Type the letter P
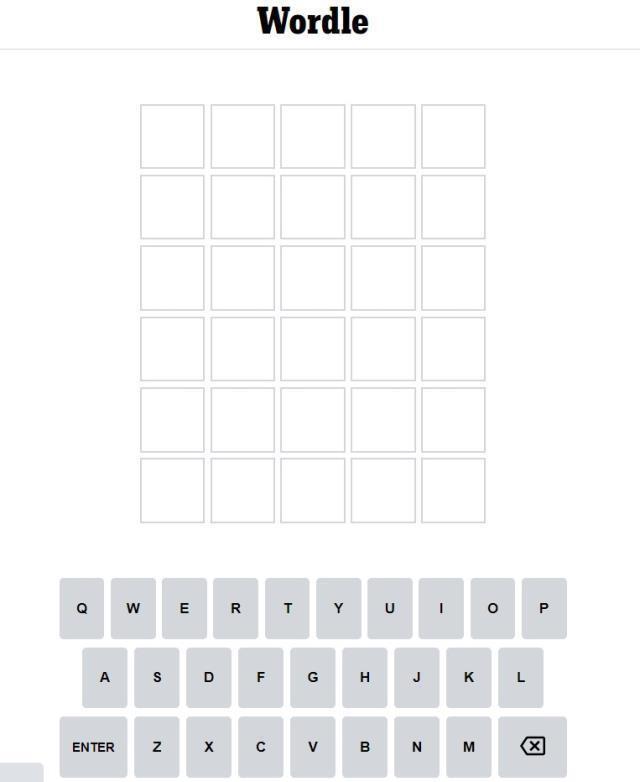Viewport: 640px width, 782px height. (x=544, y=608)
